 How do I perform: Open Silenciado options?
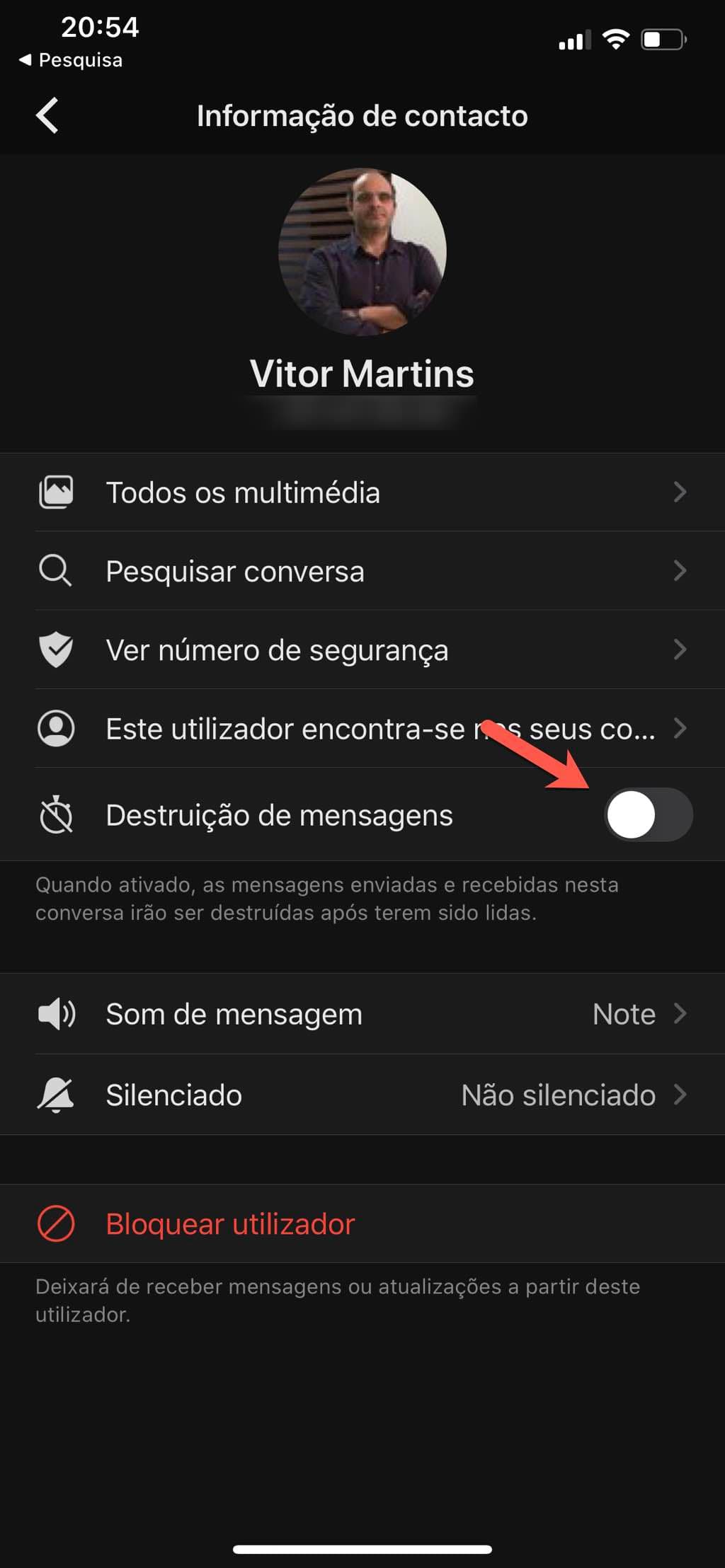coord(362,1095)
